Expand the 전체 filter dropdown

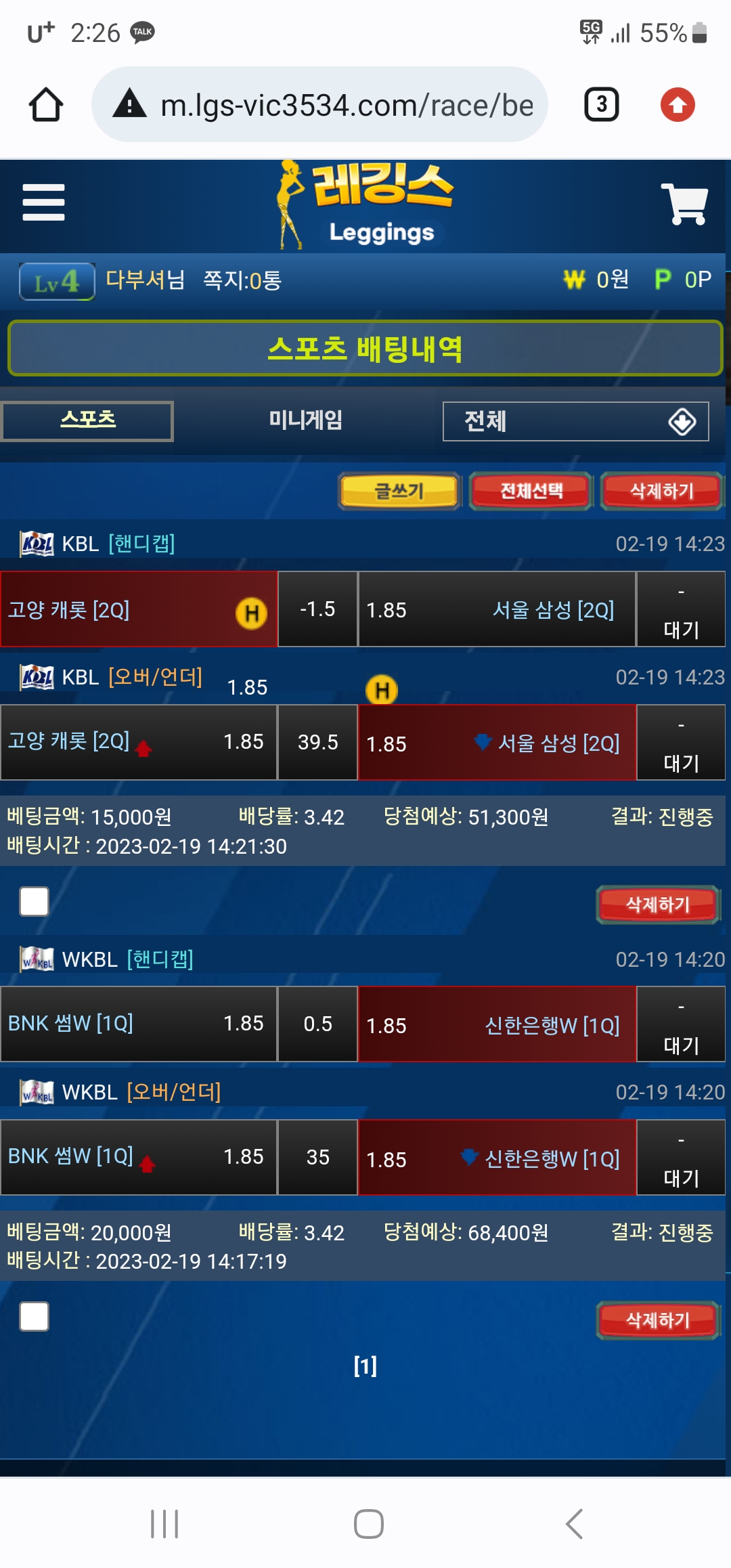[x=575, y=421]
